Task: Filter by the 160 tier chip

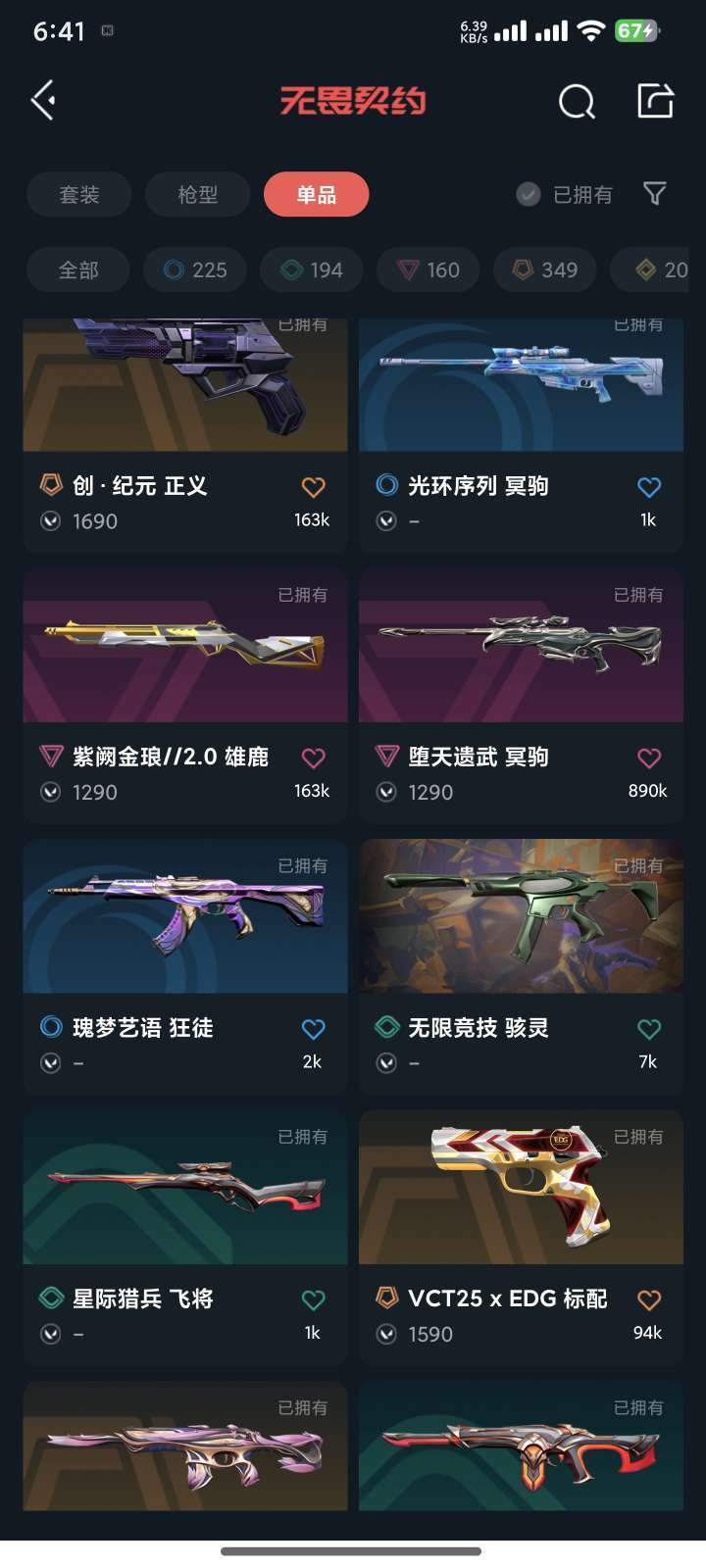Action: pos(429,269)
